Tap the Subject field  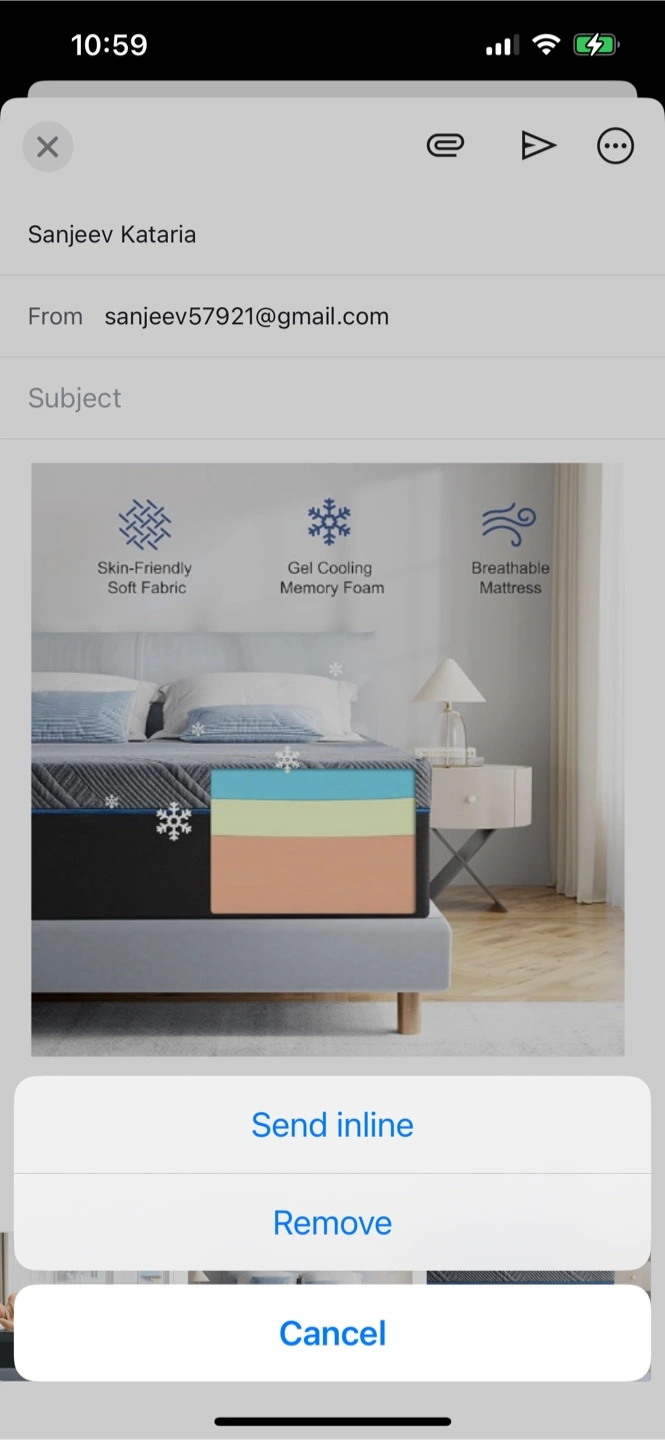tap(332, 398)
